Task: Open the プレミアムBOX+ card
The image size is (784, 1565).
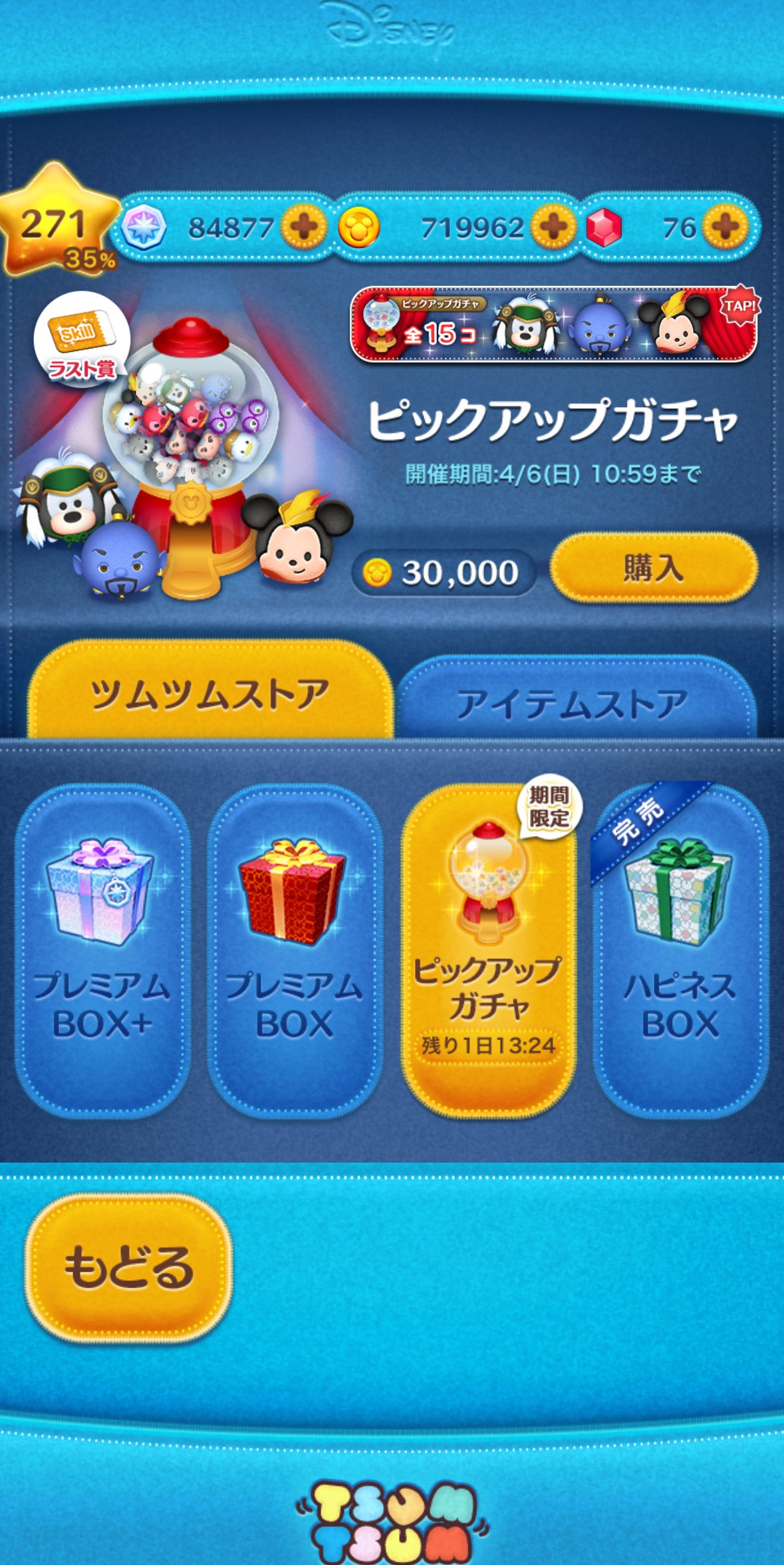Action: click(102, 951)
